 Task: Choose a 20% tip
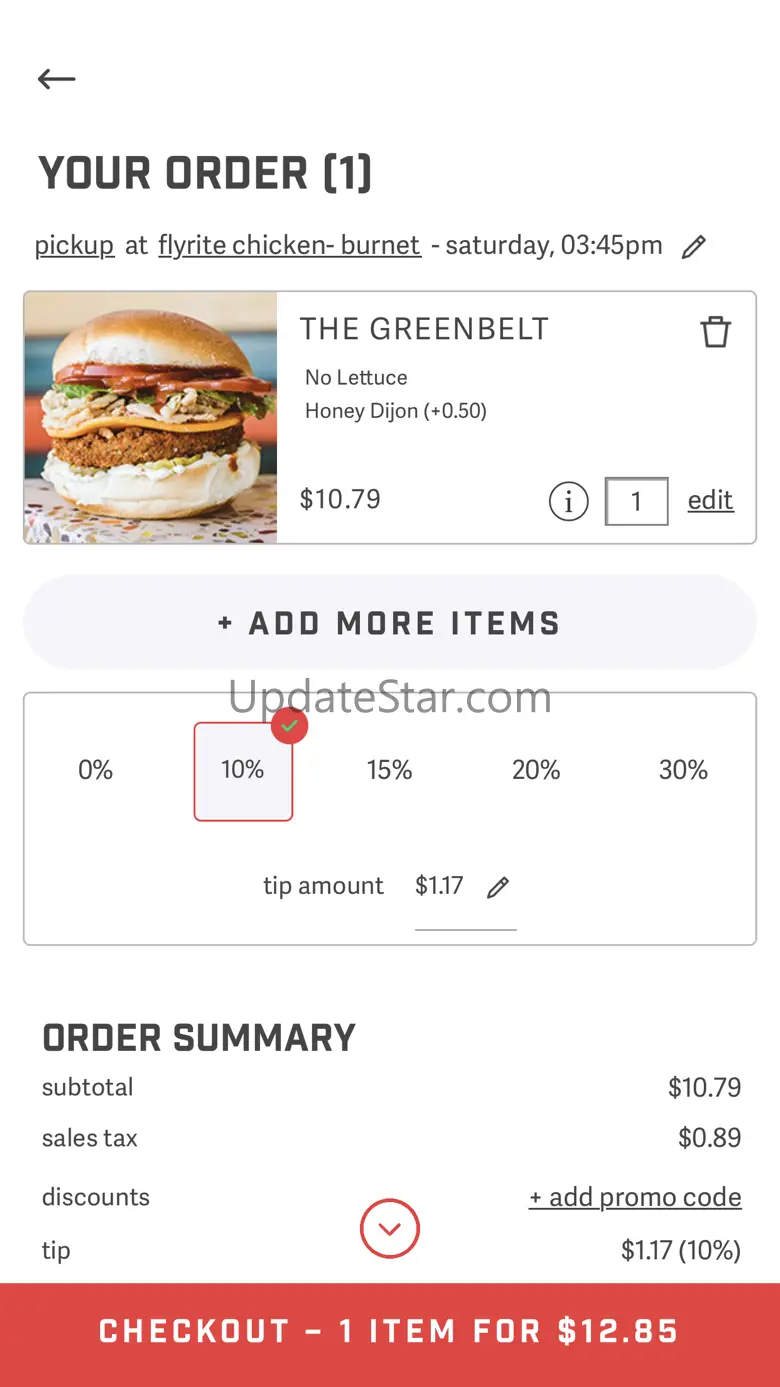coord(536,770)
